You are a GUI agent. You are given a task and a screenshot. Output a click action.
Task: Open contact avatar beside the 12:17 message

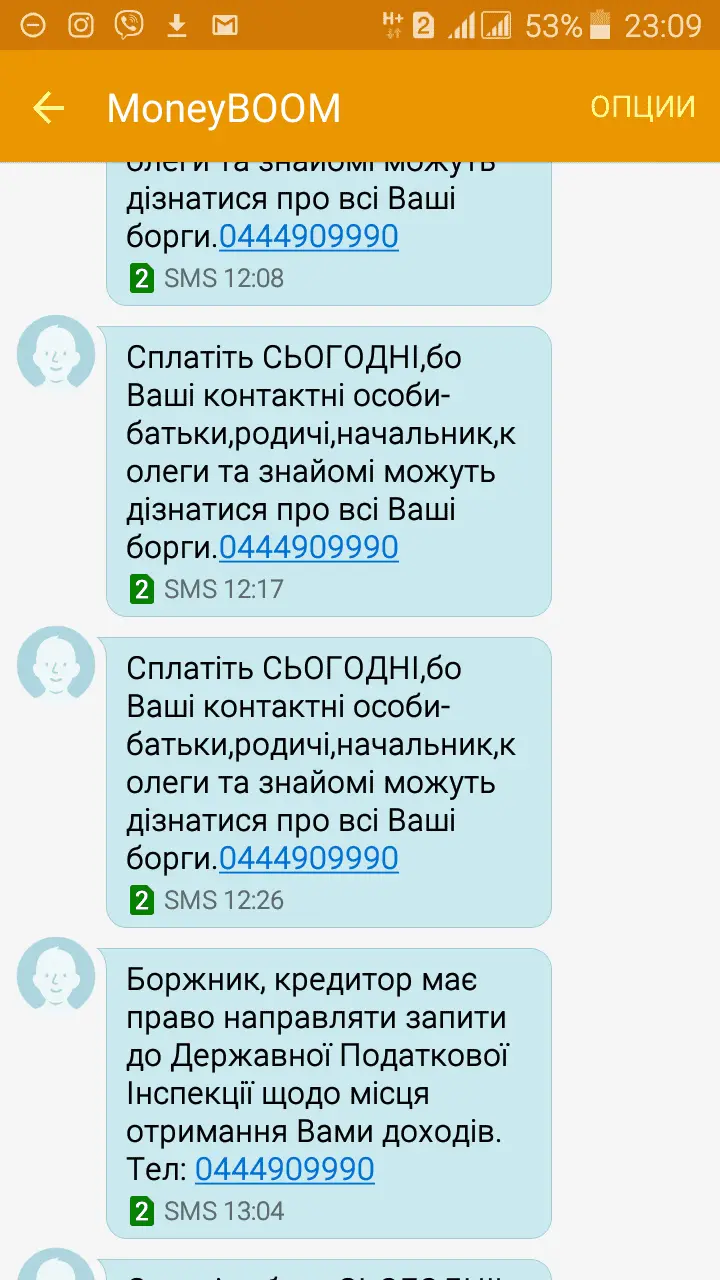56,355
